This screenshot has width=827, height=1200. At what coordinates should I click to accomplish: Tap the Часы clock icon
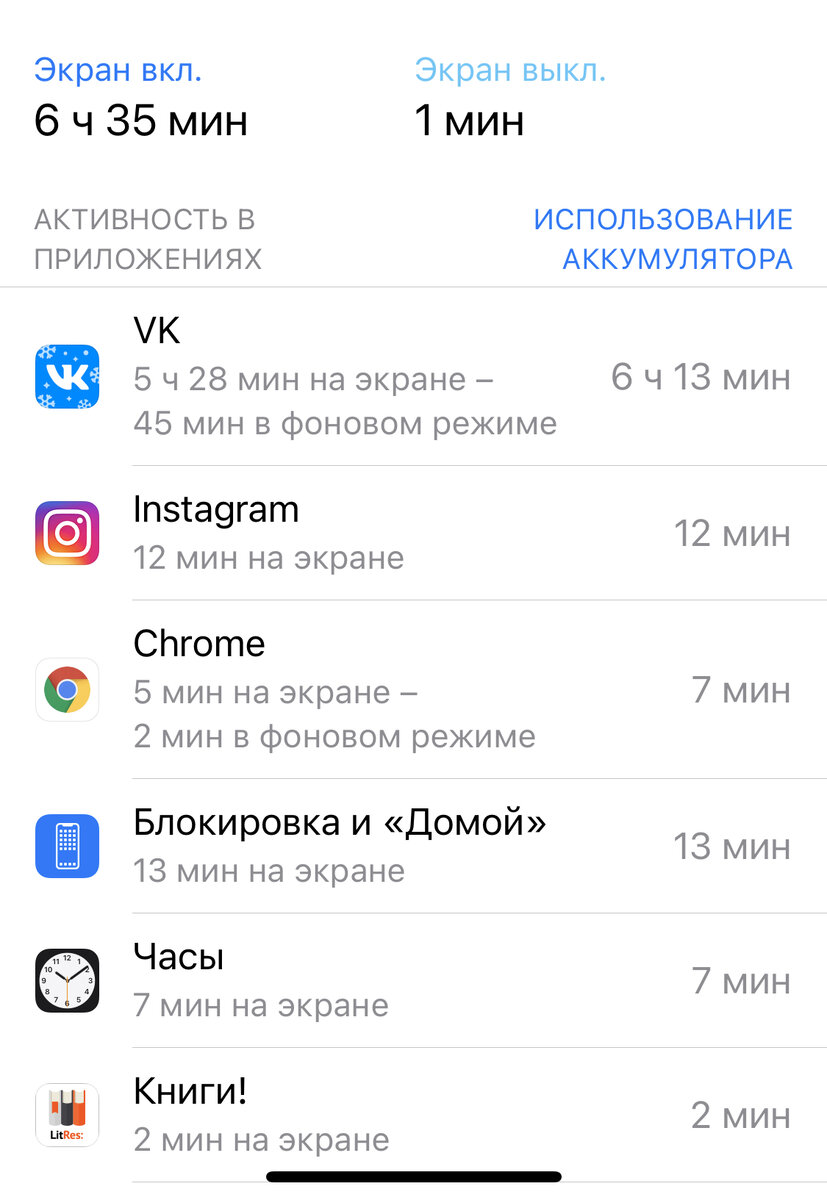[66, 982]
